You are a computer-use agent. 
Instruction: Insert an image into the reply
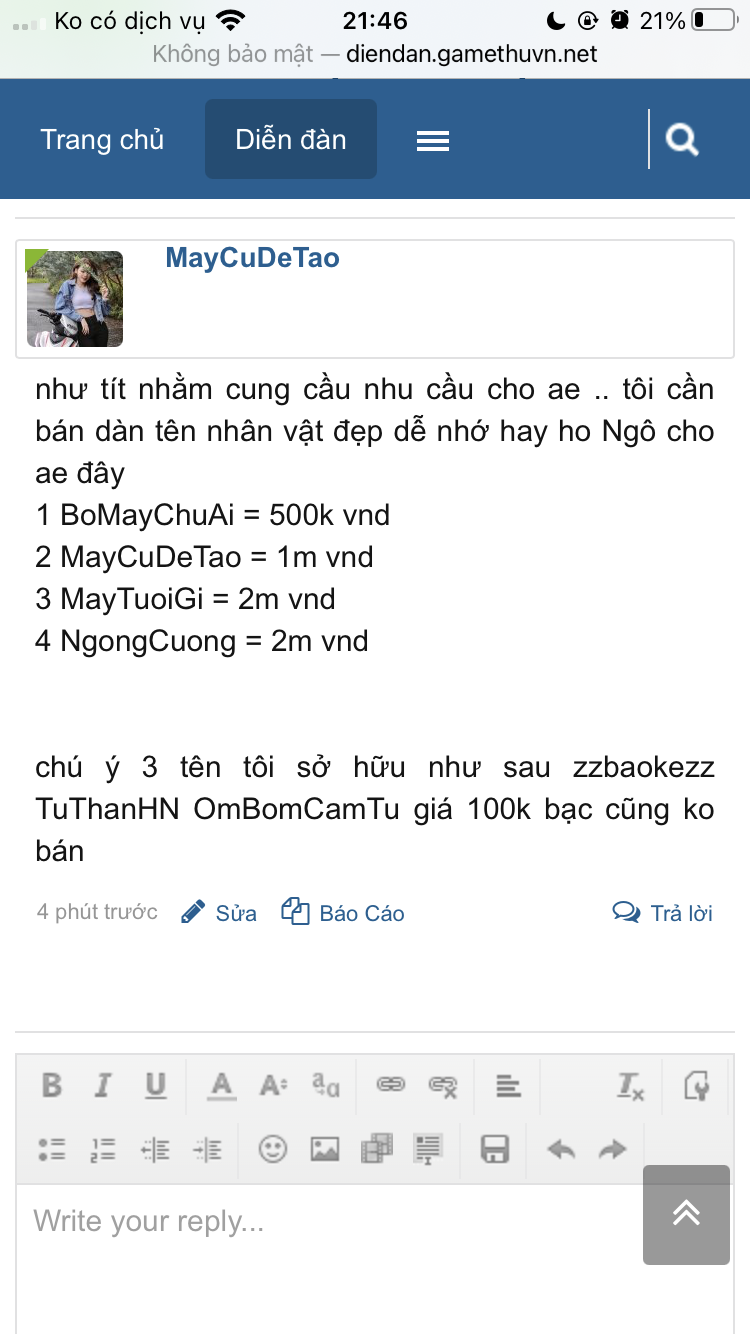tap(324, 1149)
